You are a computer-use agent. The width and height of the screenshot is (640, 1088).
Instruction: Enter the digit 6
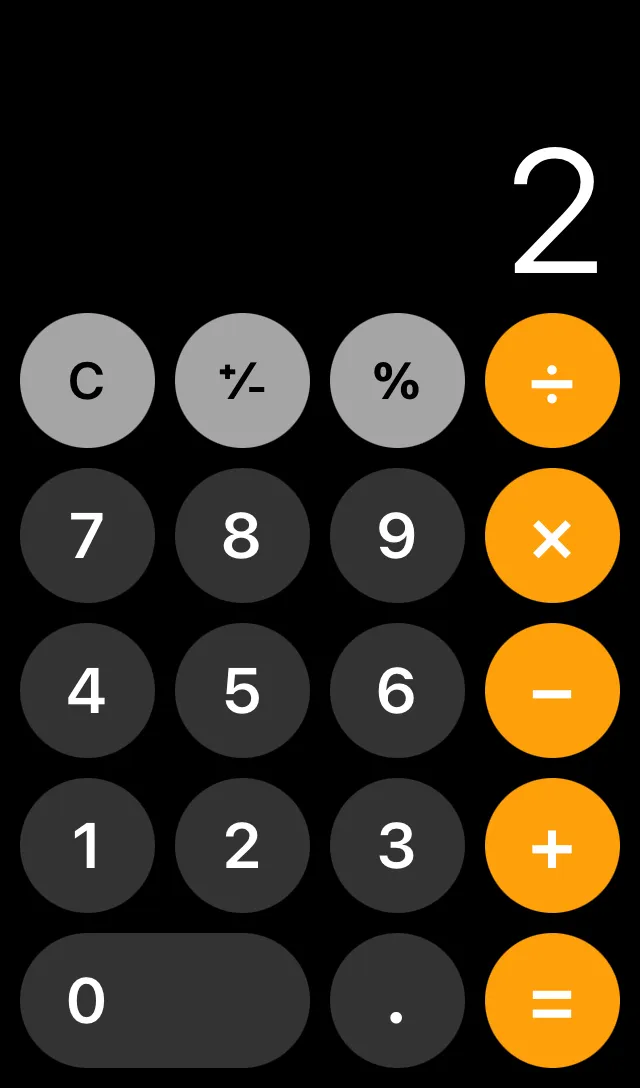point(397,690)
